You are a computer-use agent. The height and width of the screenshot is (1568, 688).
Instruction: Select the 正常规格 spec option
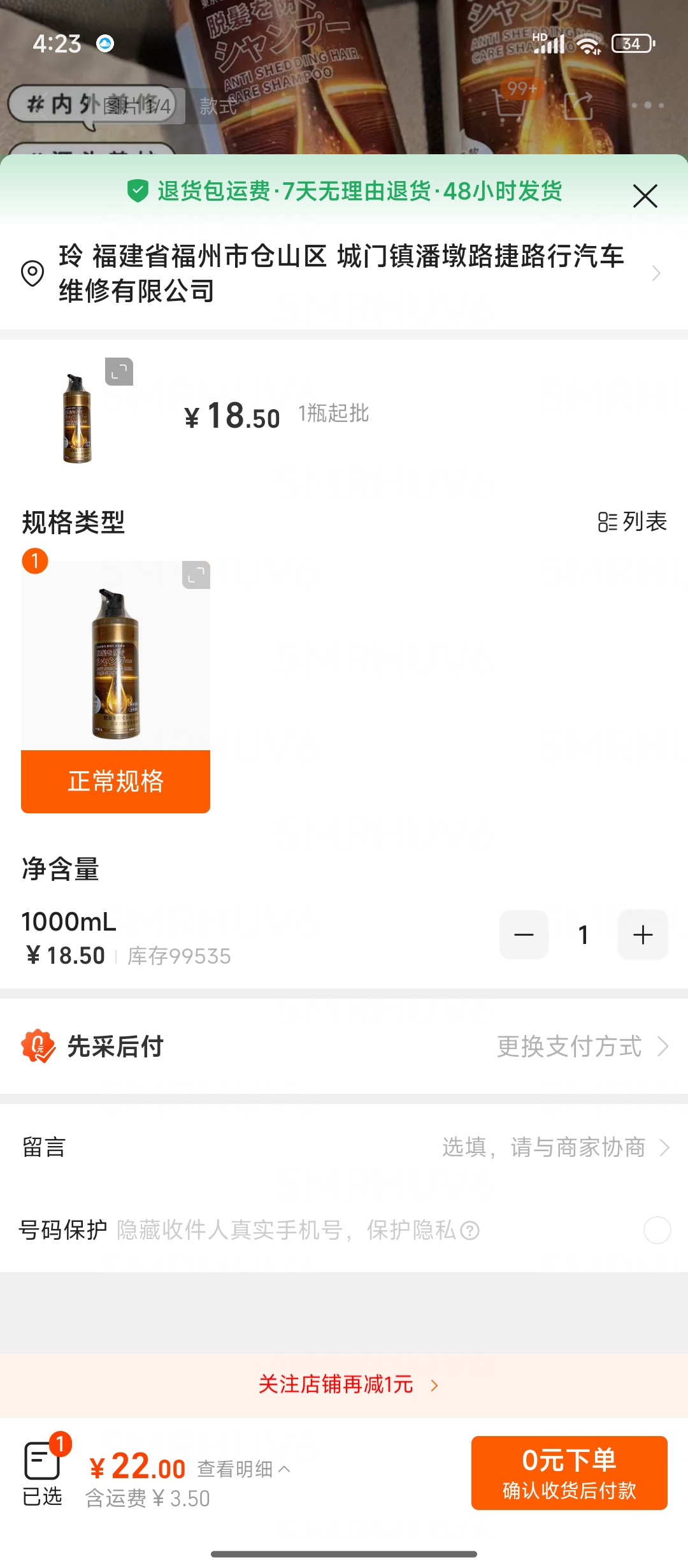pyautogui.click(x=115, y=781)
